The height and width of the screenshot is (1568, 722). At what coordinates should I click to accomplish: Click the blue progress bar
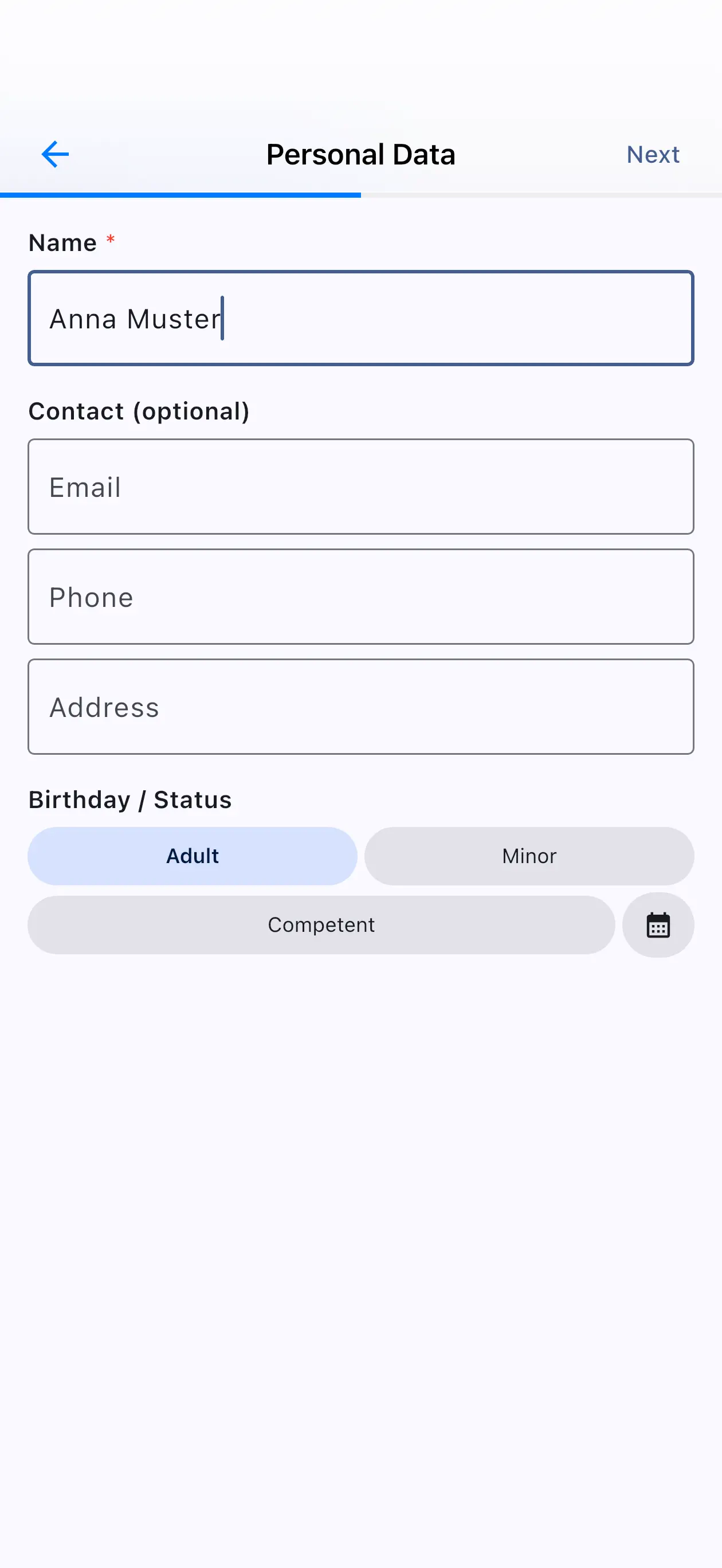pyautogui.click(x=180, y=195)
